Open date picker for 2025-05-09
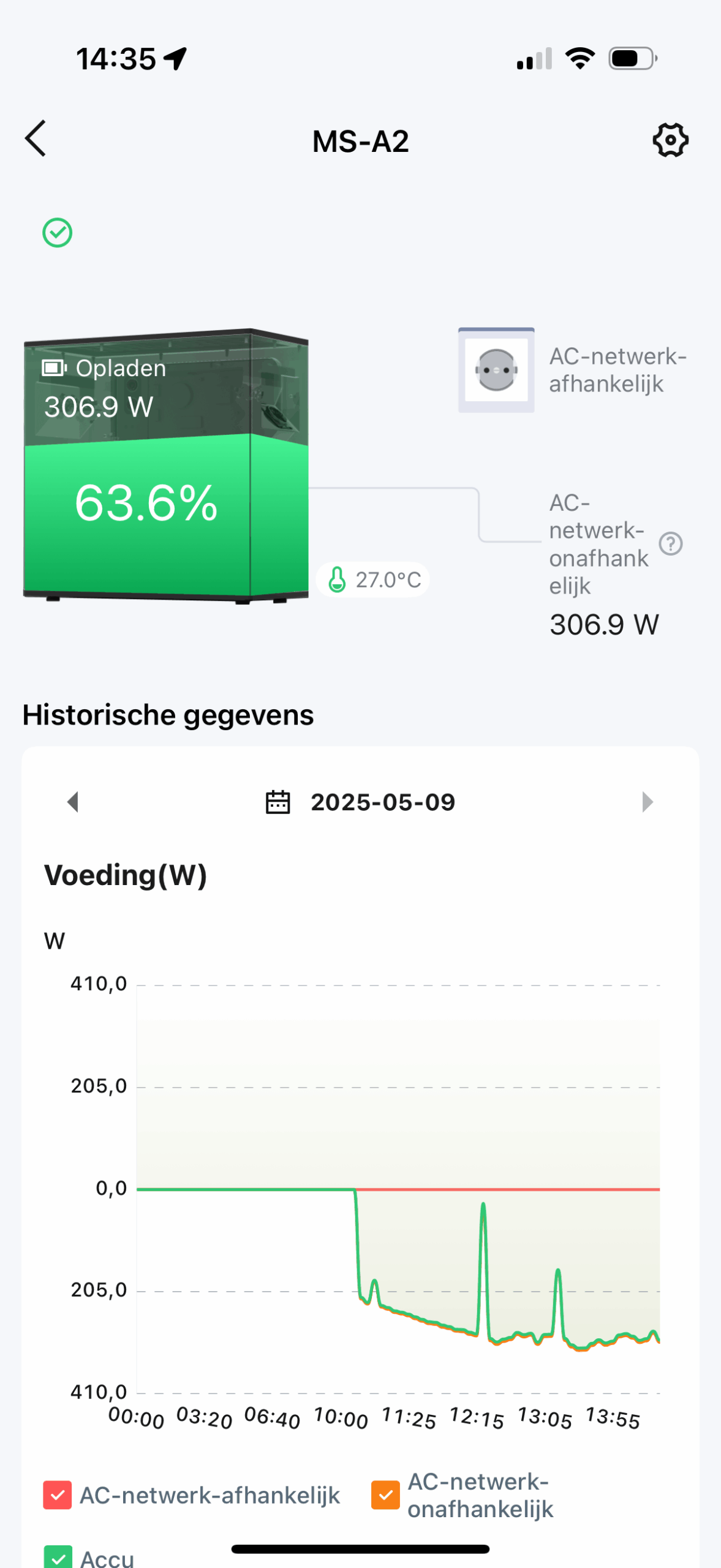The image size is (721, 1568). coord(360,802)
